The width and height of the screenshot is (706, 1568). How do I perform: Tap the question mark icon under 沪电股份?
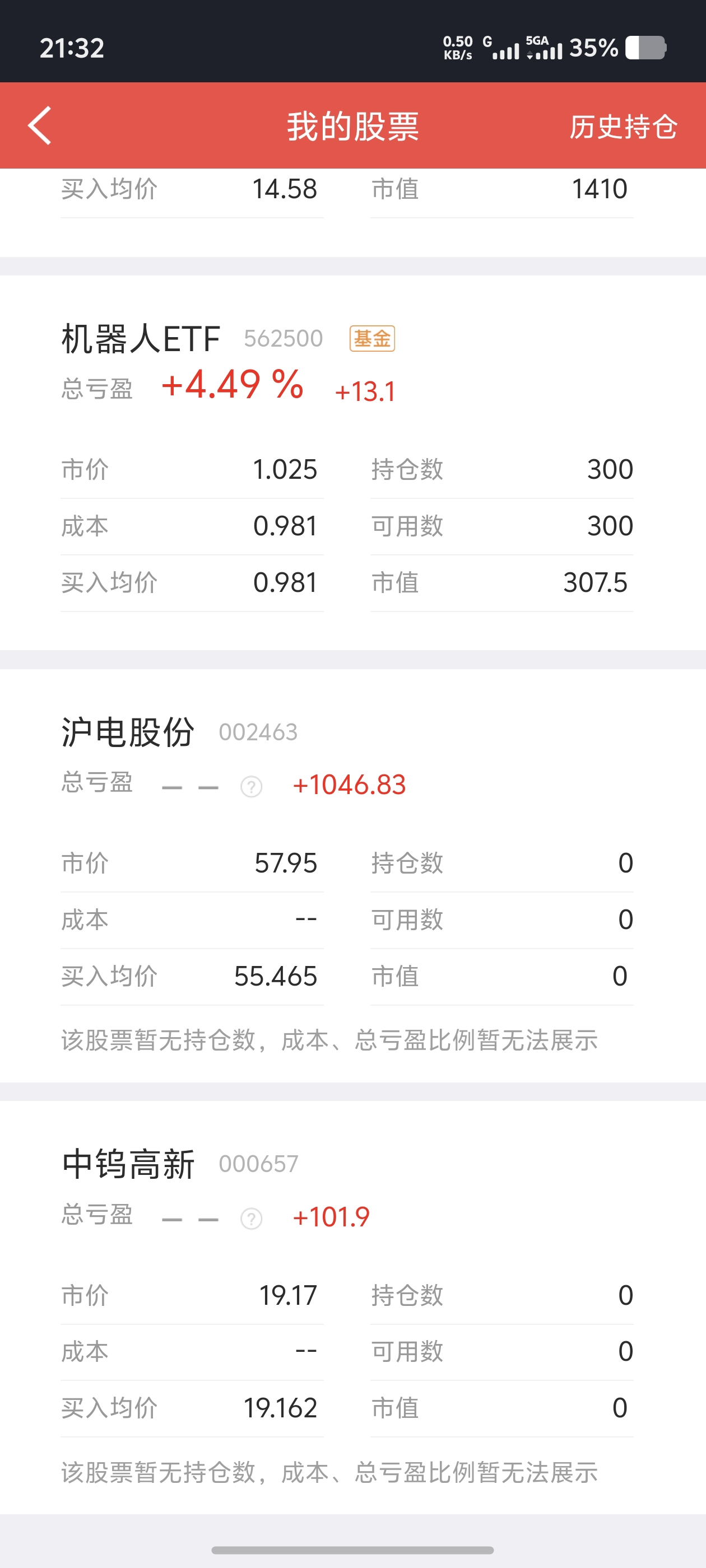tap(252, 786)
